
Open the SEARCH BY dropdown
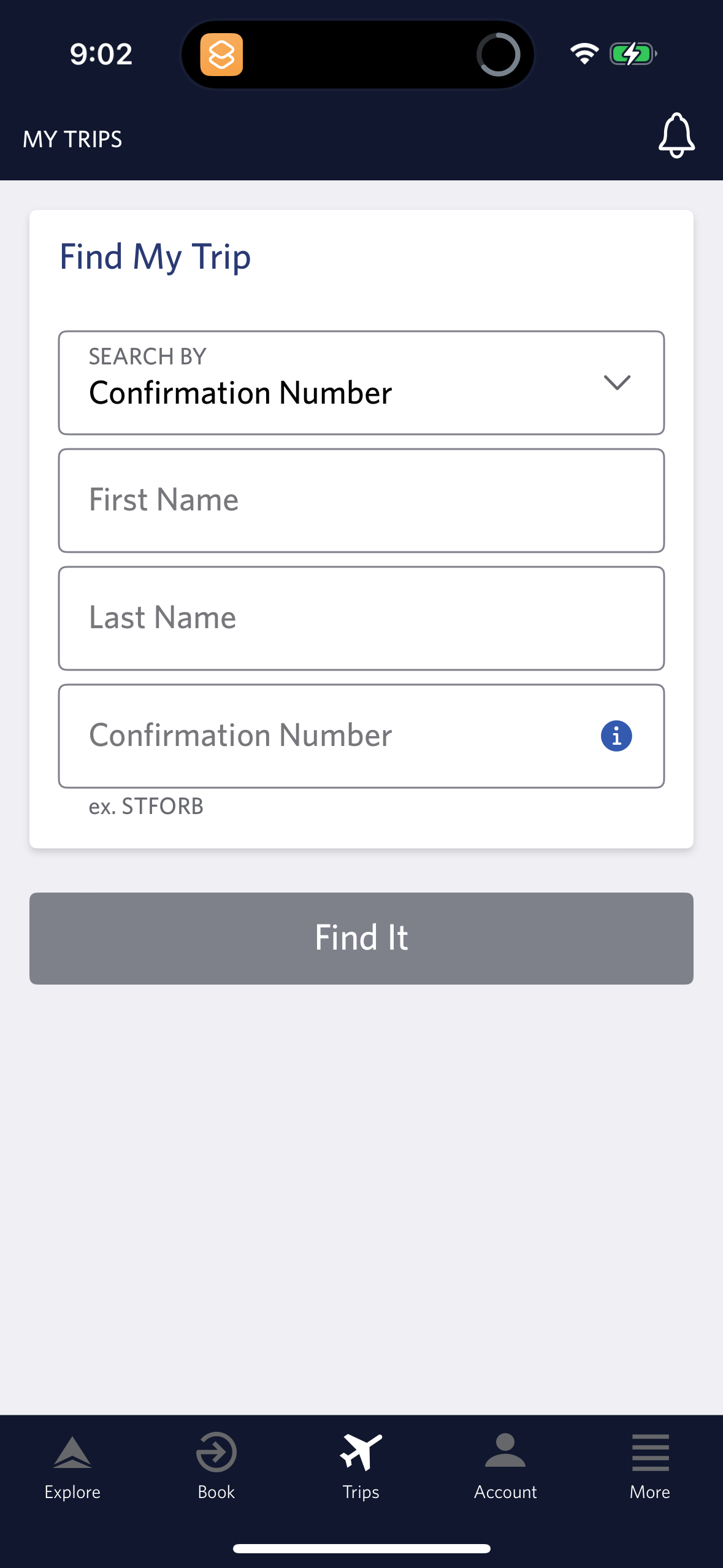(x=361, y=382)
